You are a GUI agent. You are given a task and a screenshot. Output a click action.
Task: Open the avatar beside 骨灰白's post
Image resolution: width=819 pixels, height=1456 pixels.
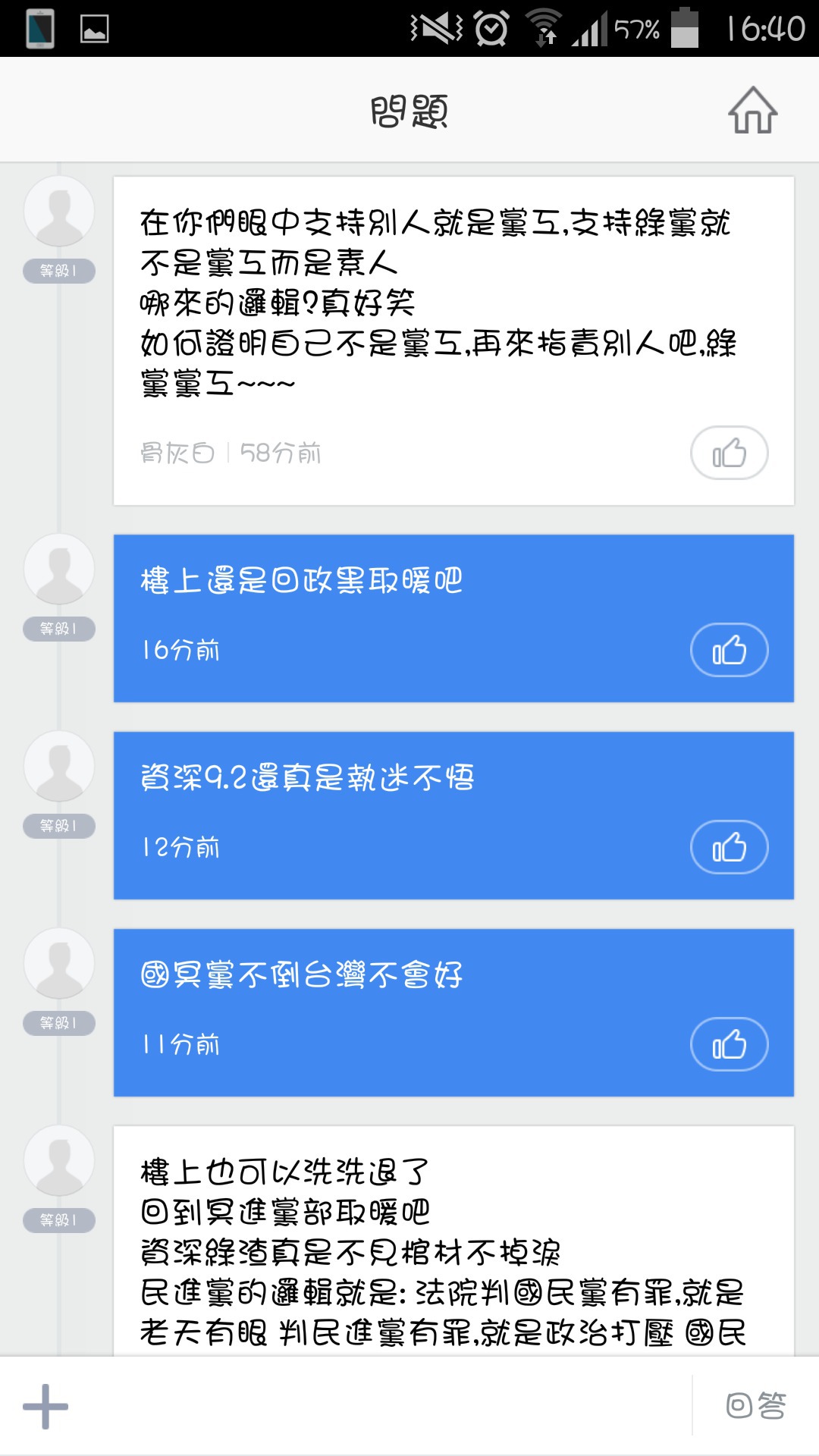click(59, 212)
